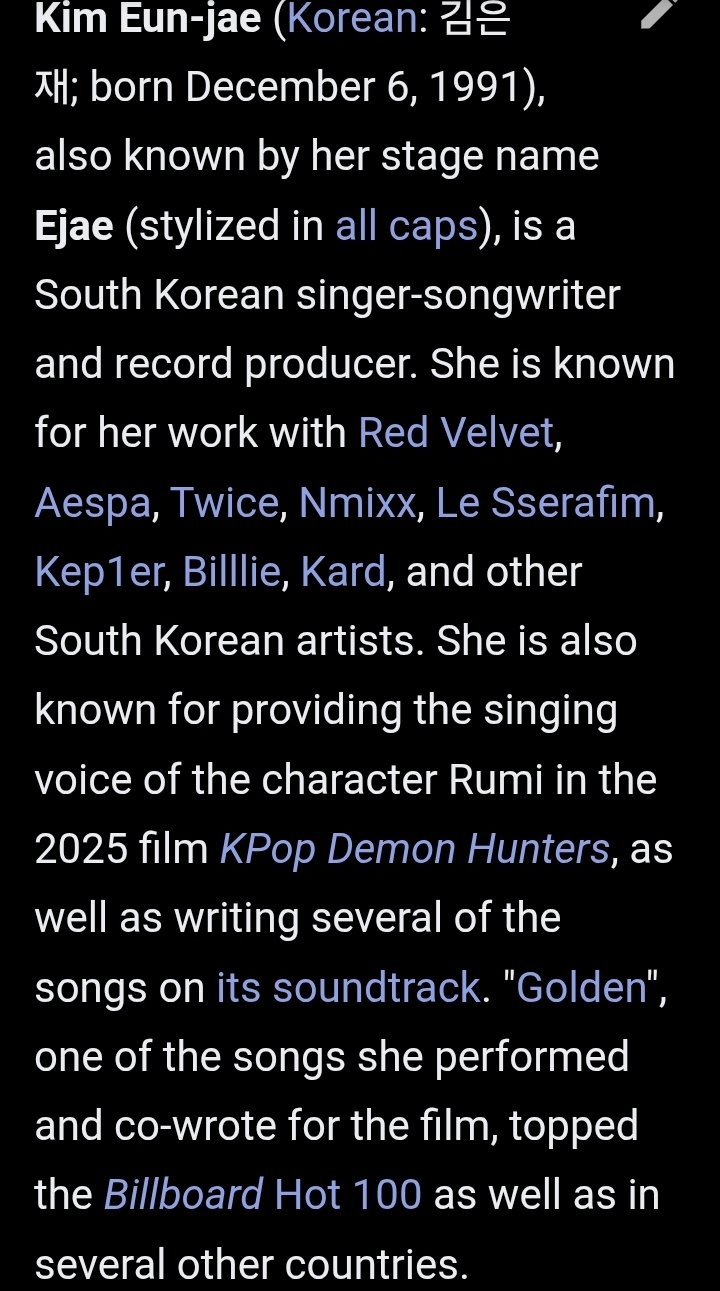Open the KPop Demon Hunters film link
This screenshot has width=720, height=1291.
[414, 849]
